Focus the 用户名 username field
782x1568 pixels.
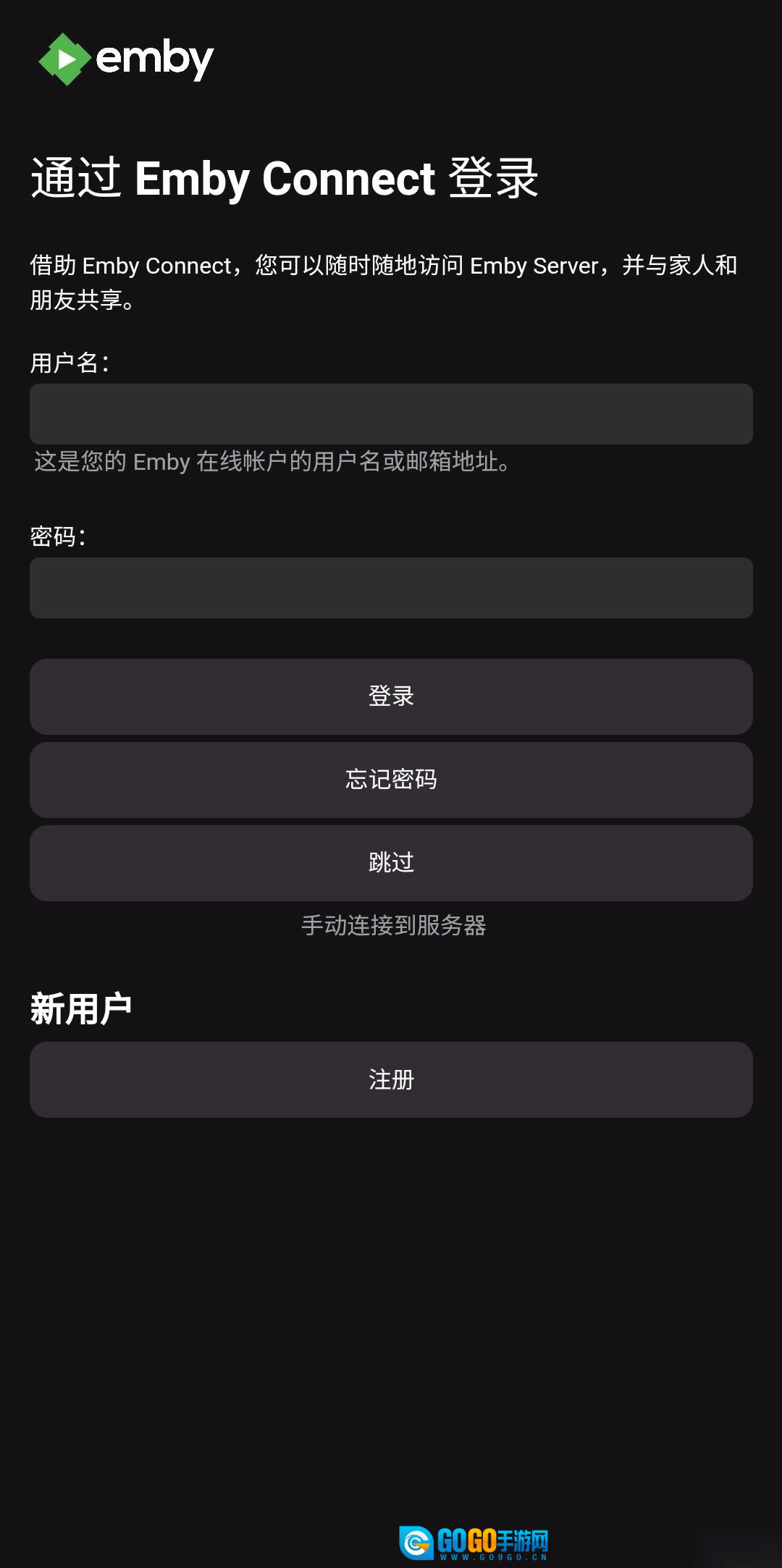click(x=391, y=414)
